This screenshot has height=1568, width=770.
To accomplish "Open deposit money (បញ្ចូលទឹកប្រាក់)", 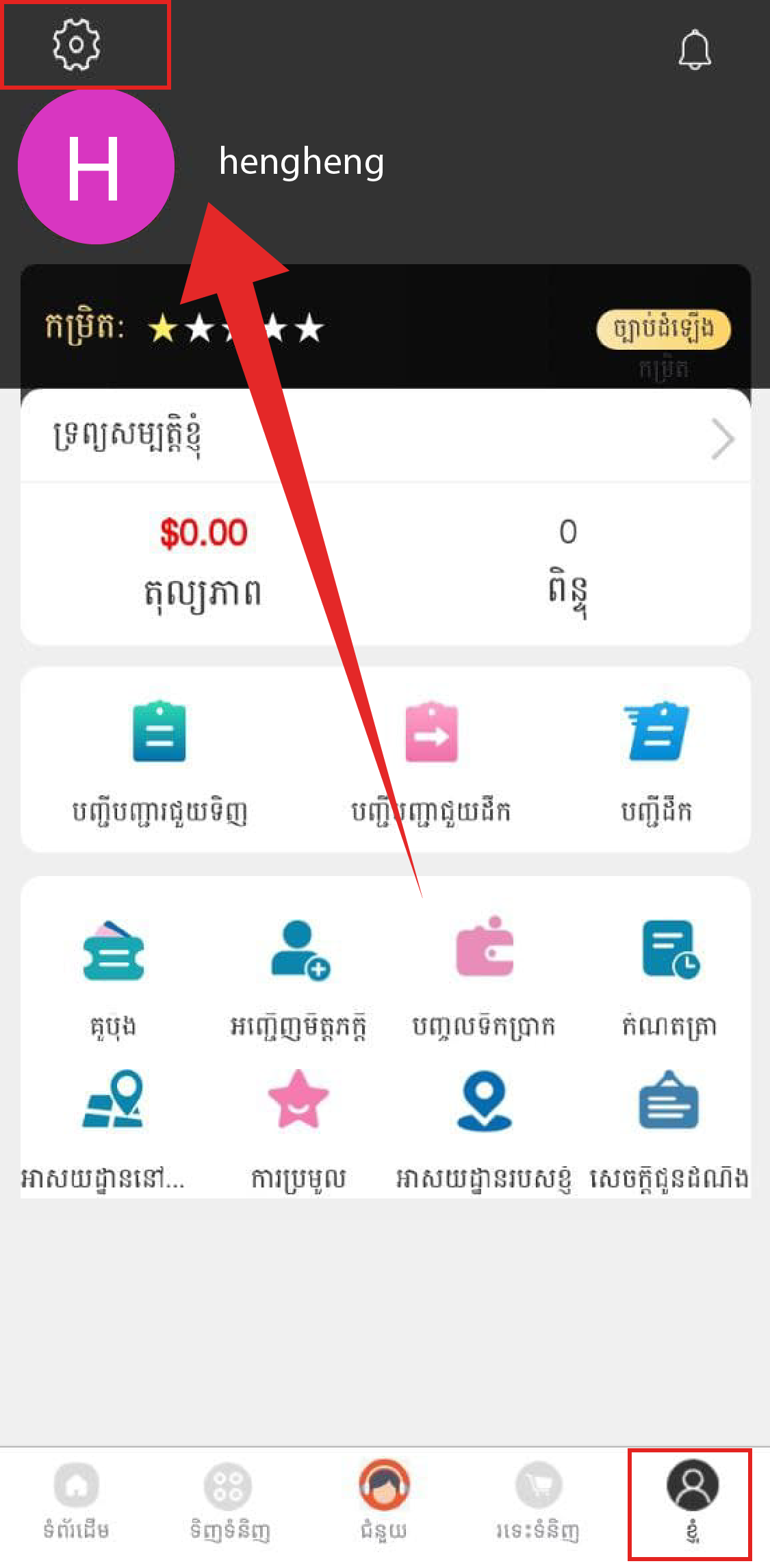I will coord(484,972).
